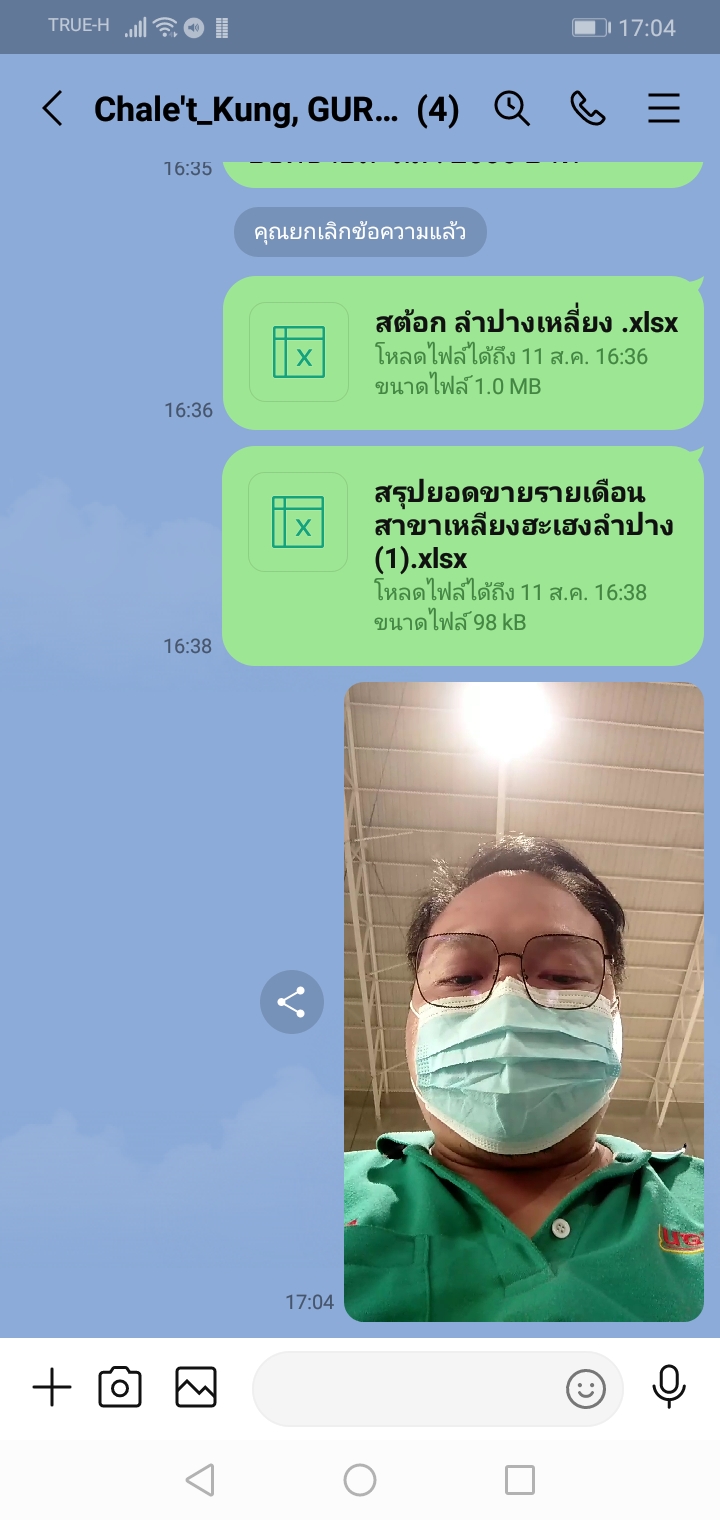Open the สต้อก ลำปางเหลี่ยง .xlsx file
Viewport: 720px width, 1520px height.
click(462, 353)
